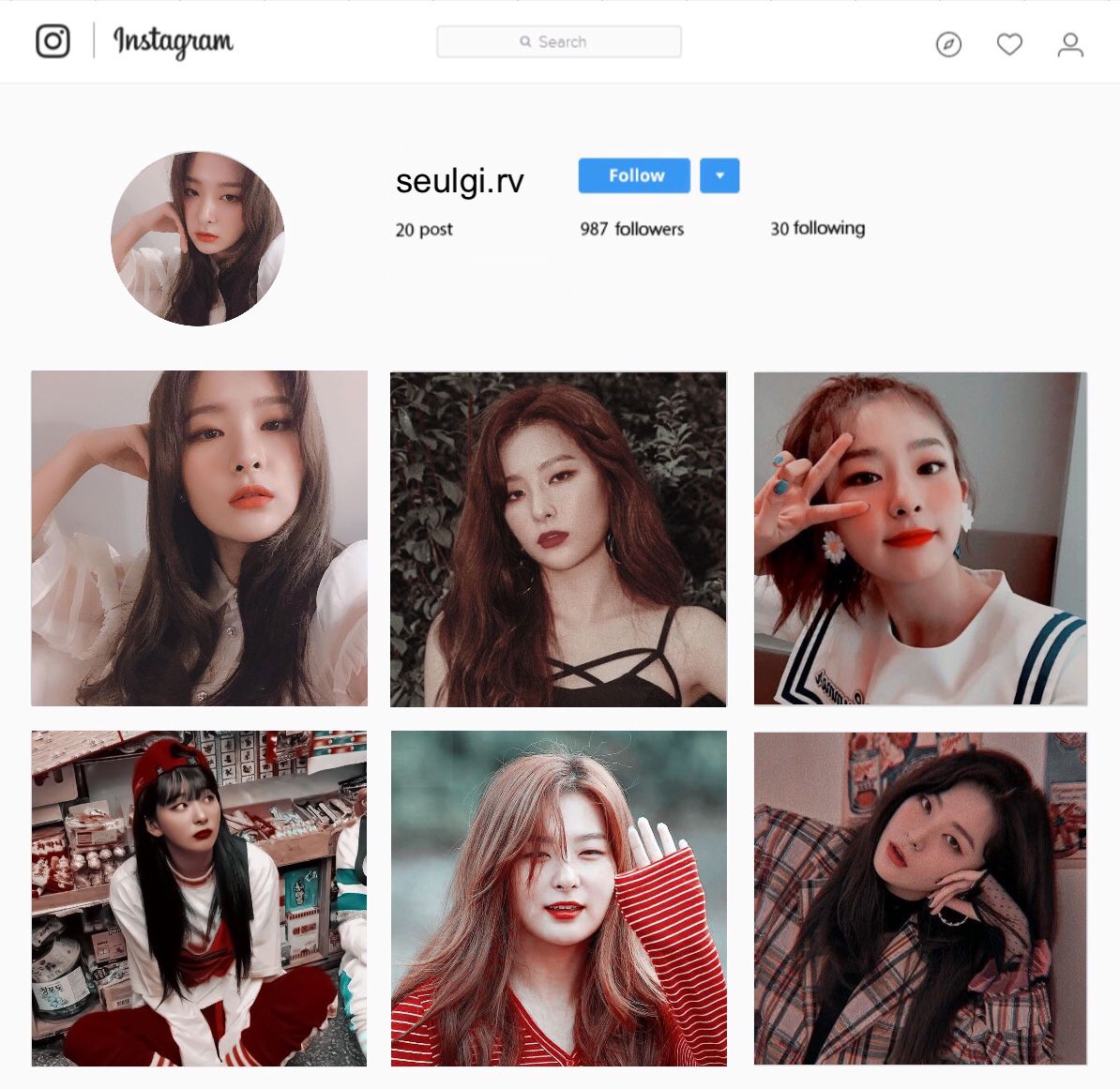1120x1089 pixels.
Task: Follow the seulgi.rv account
Action: tap(634, 175)
